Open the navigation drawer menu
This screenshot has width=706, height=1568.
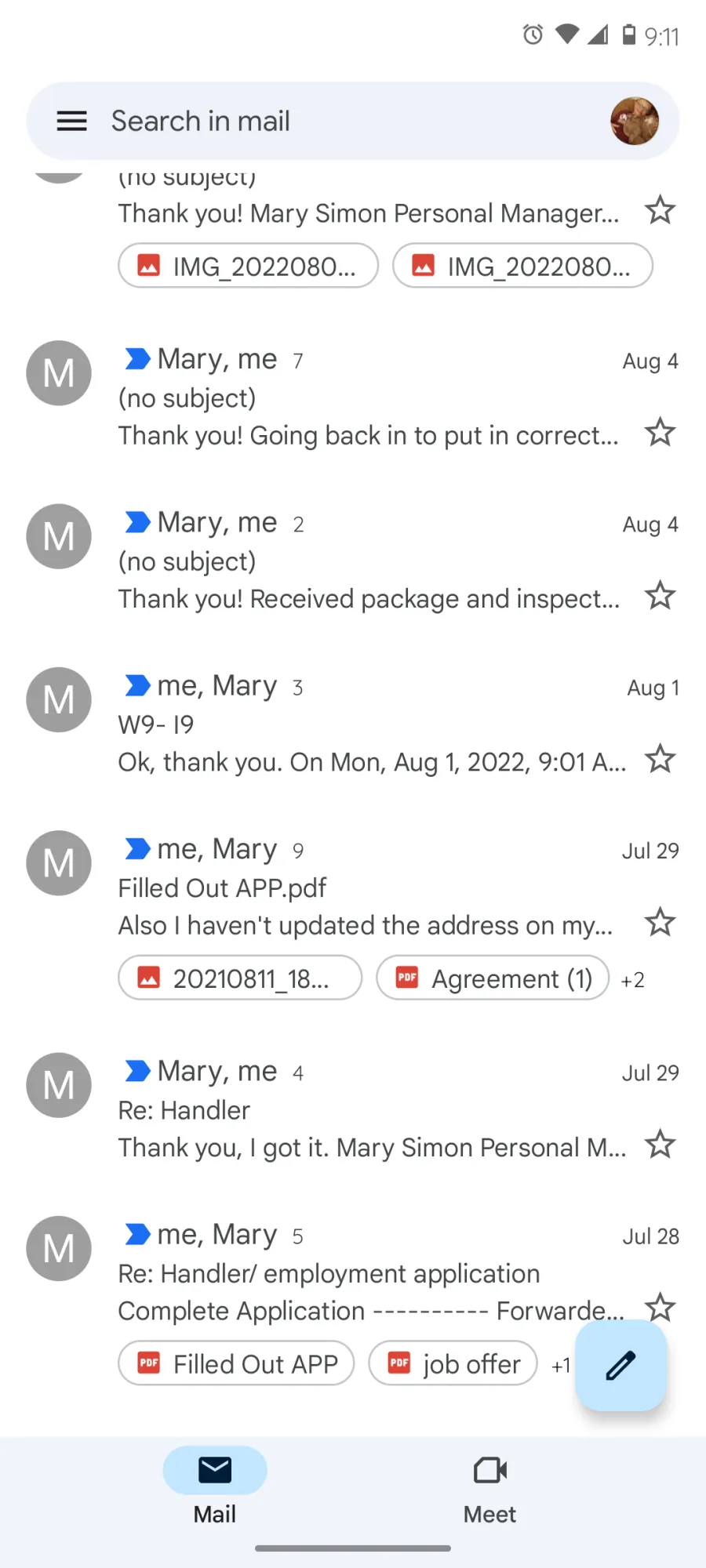pyautogui.click(x=71, y=121)
